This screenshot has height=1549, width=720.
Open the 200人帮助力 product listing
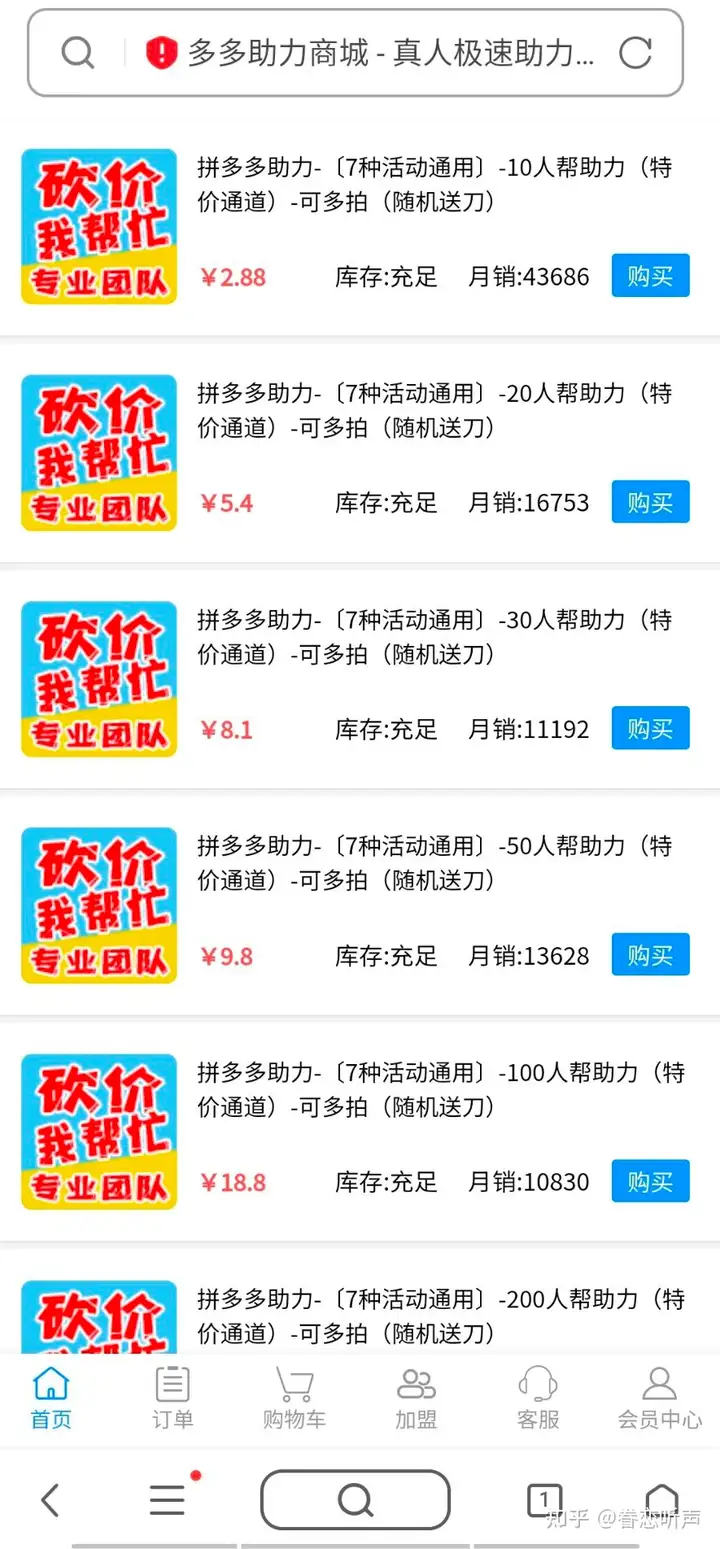pyautogui.click(x=440, y=1315)
